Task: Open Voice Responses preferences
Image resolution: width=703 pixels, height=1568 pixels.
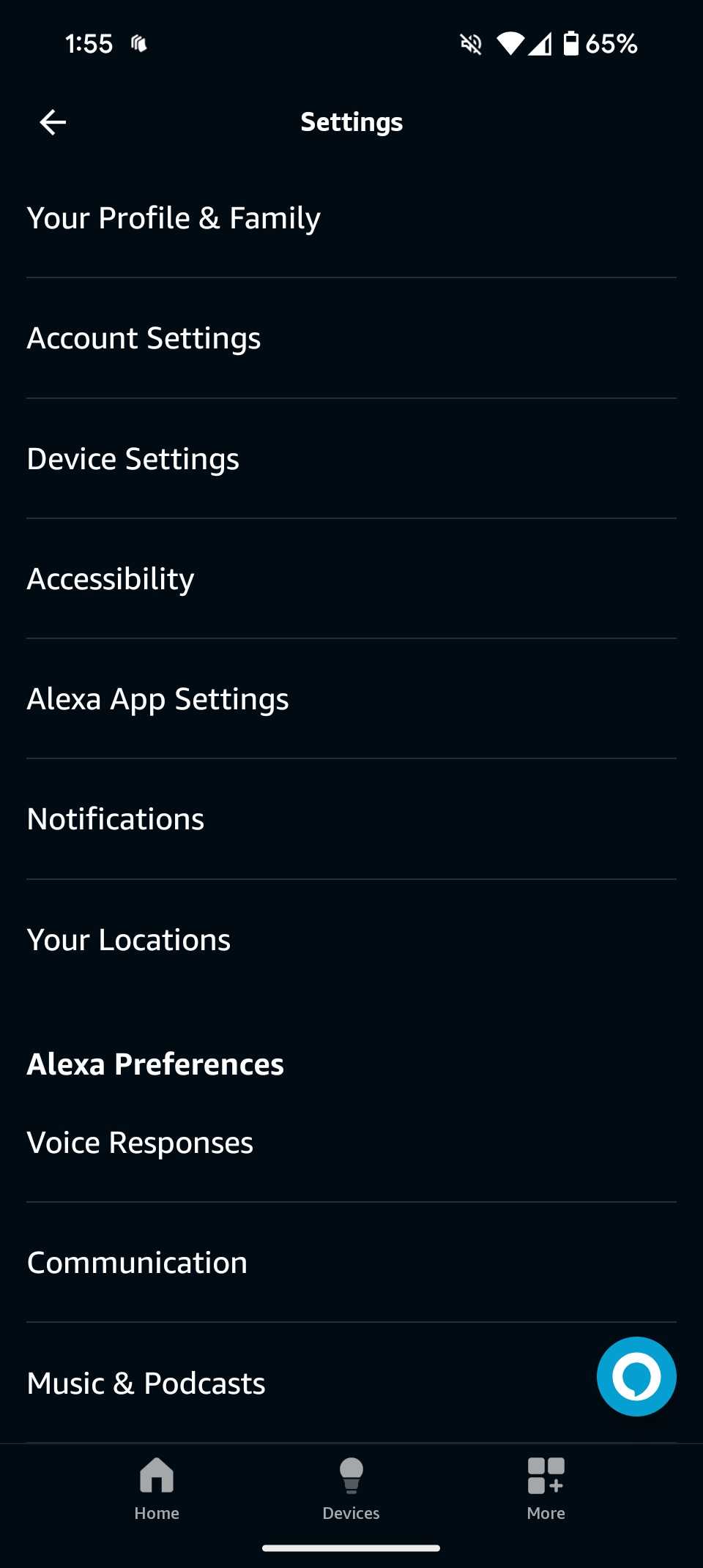Action: [139, 1141]
